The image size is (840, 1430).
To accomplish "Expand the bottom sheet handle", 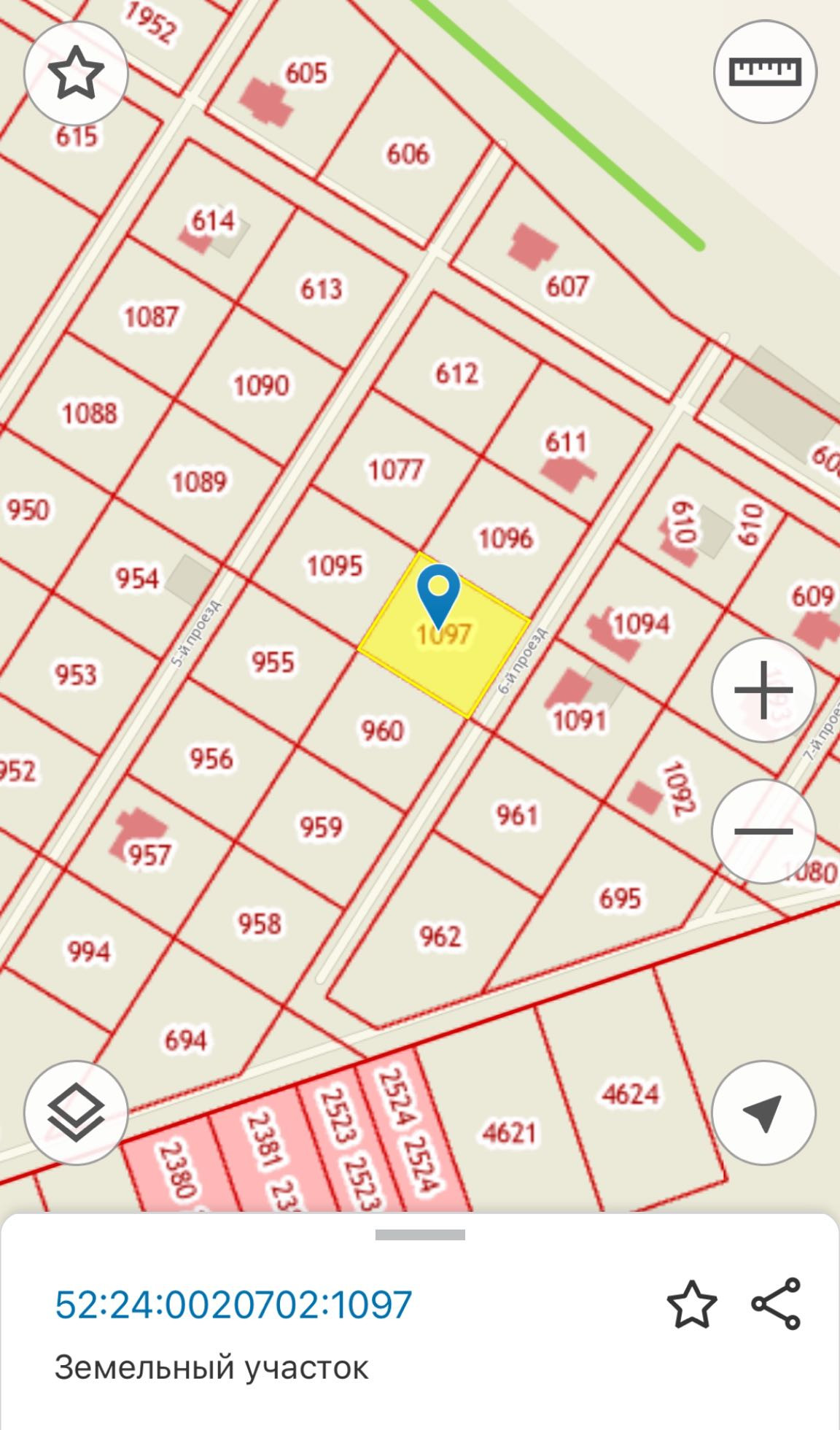I will (x=420, y=1235).
